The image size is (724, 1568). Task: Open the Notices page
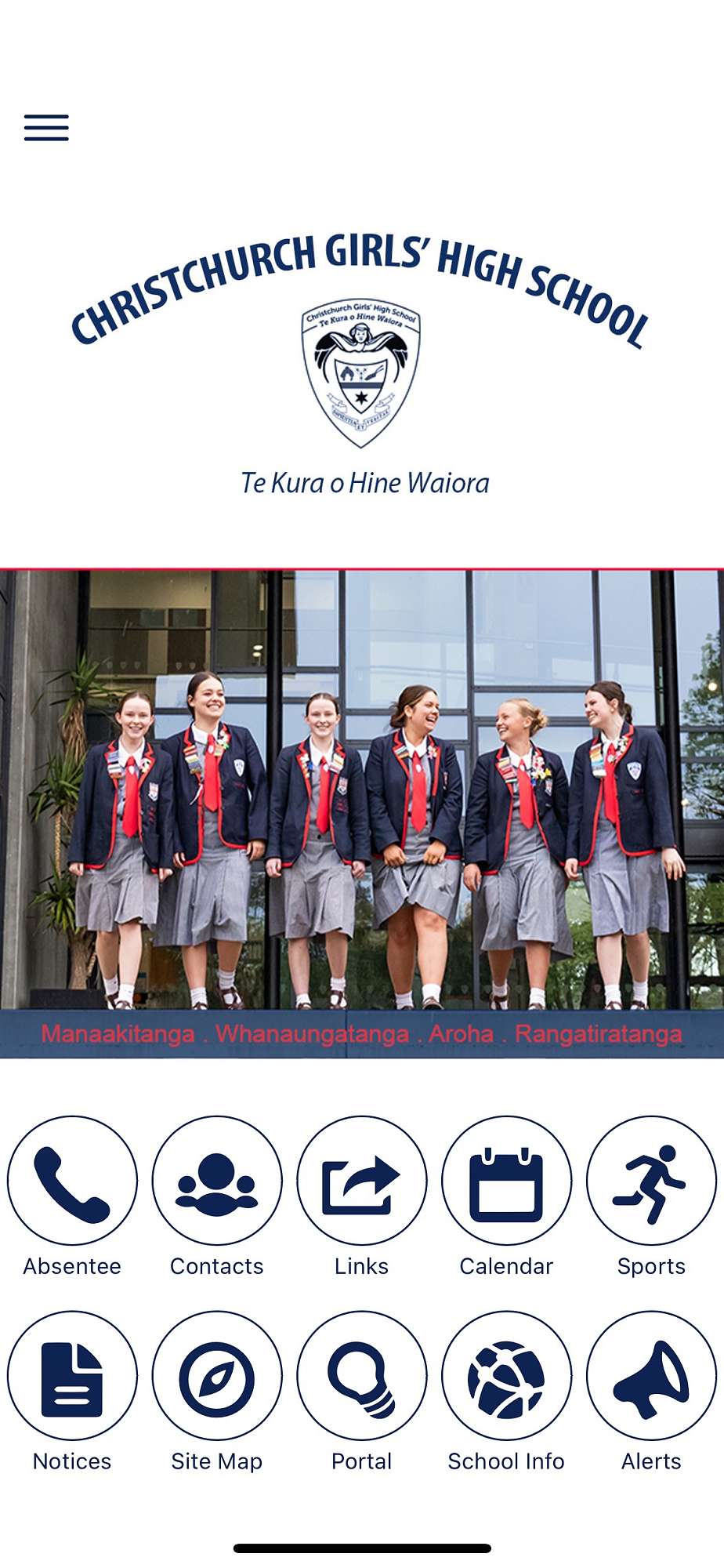pos(72,1376)
